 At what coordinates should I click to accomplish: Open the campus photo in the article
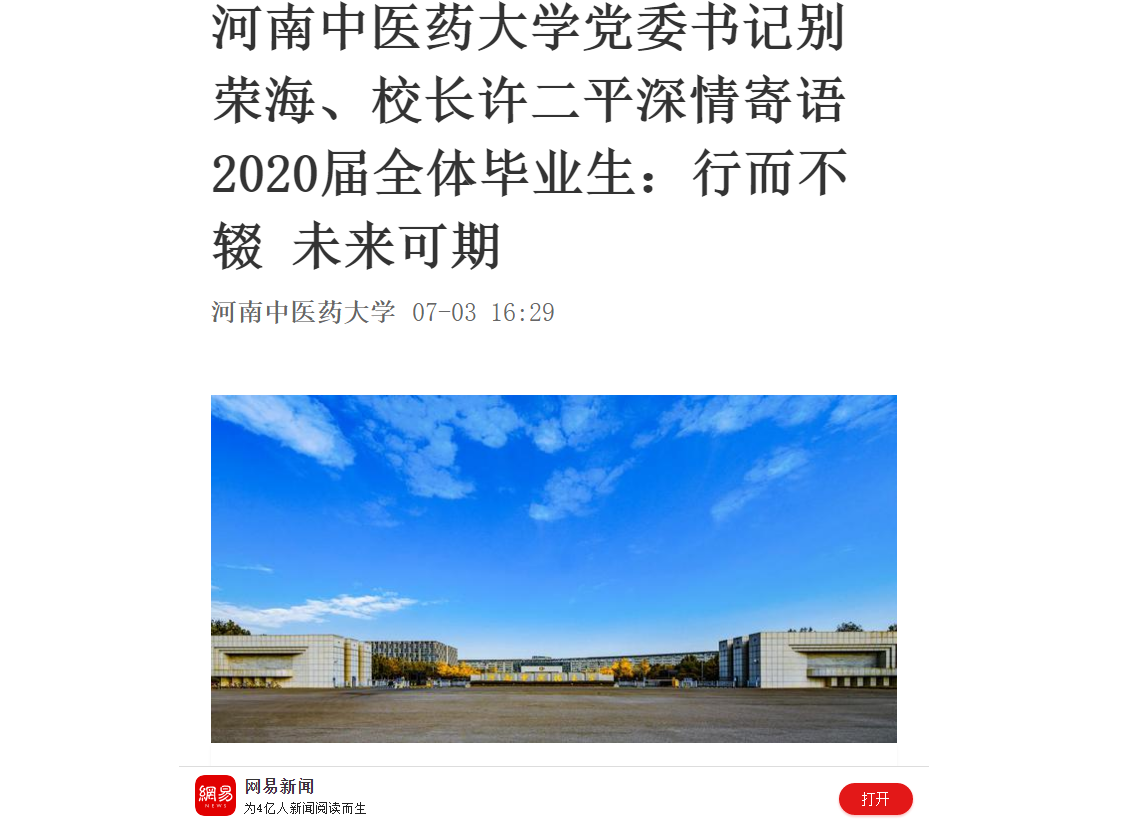[553, 568]
